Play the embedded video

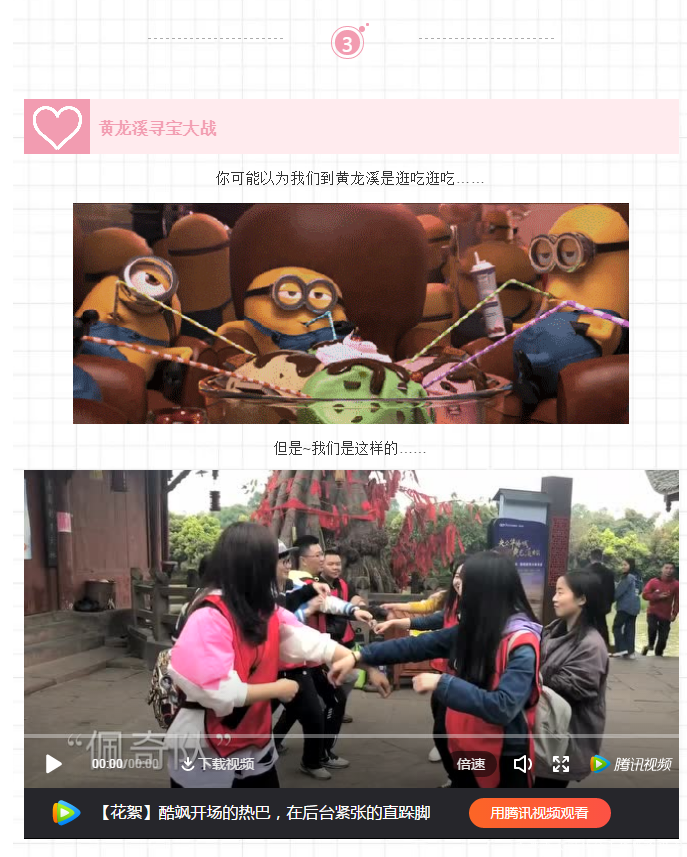(54, 764)
